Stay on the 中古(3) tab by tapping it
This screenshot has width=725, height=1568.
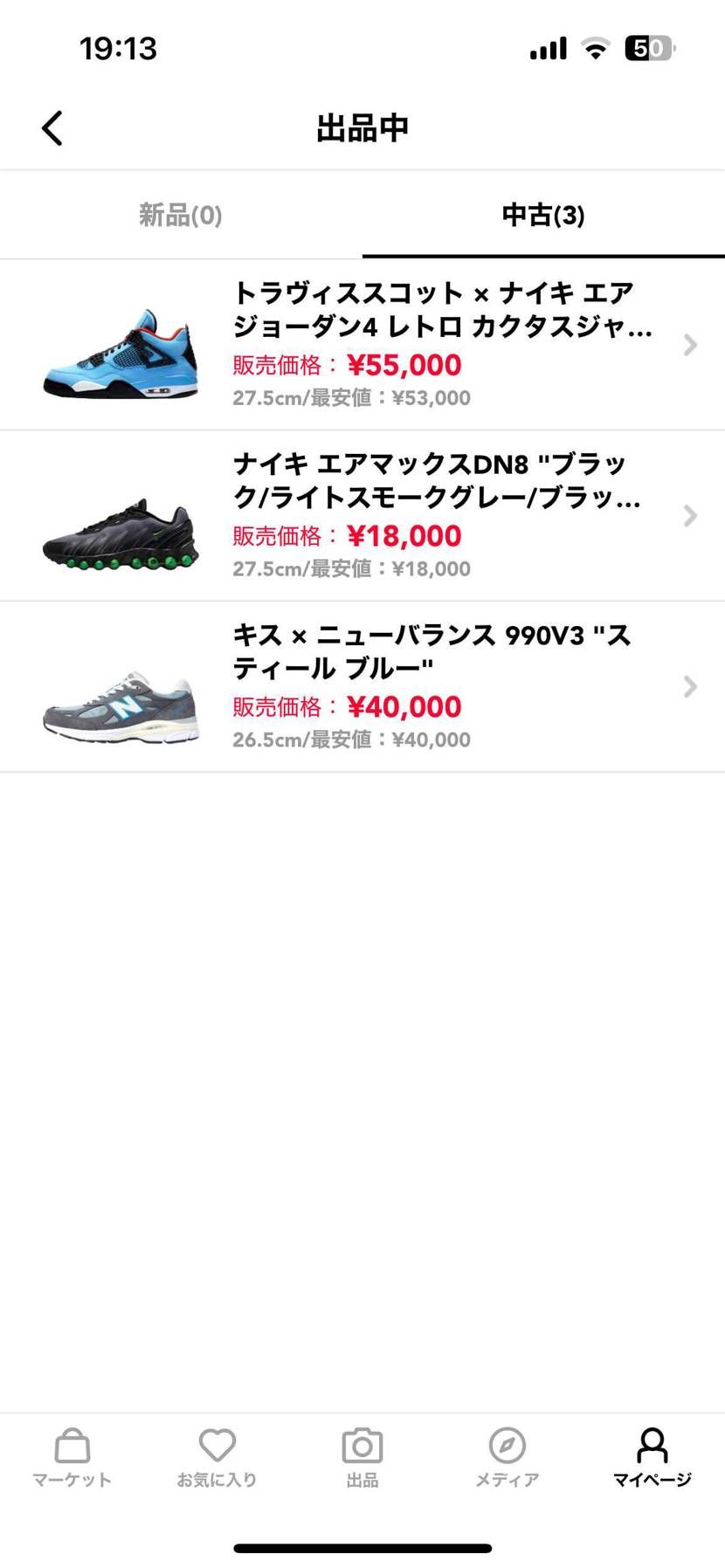point(543,215)
